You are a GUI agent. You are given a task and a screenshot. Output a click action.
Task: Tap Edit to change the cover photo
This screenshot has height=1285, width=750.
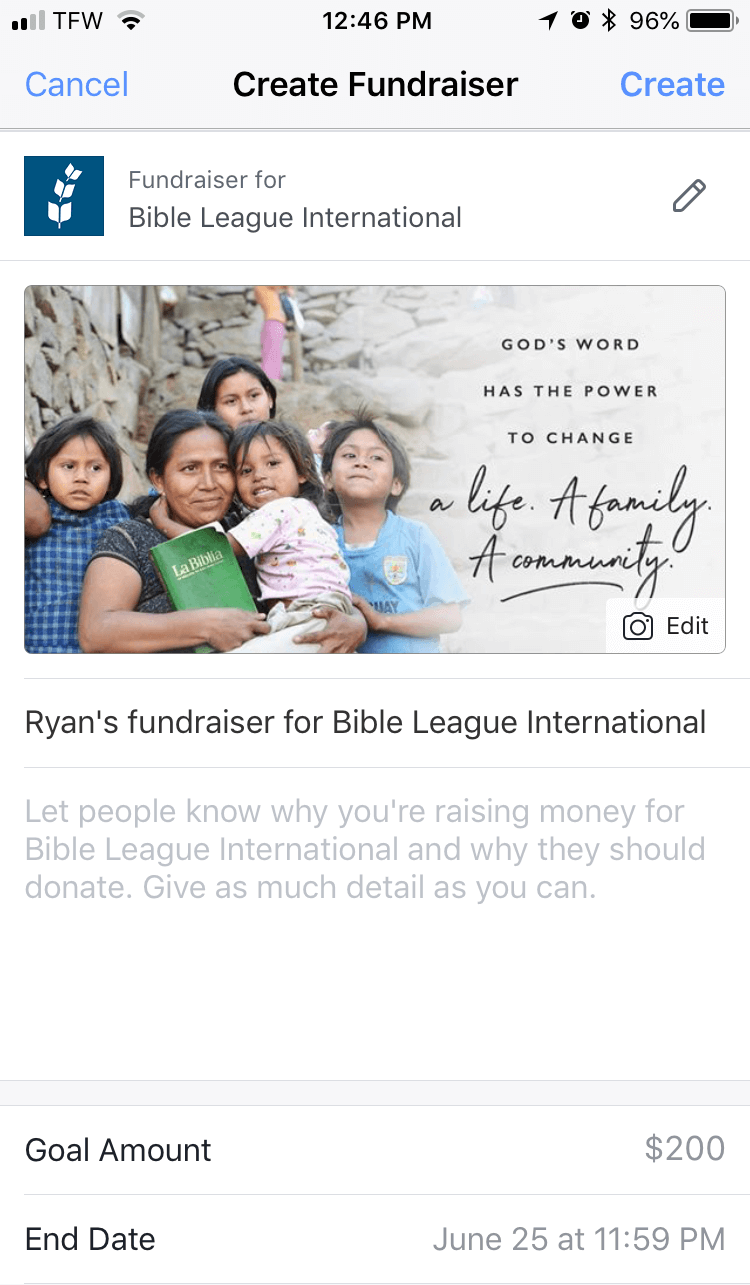click(x=666, y=627)
